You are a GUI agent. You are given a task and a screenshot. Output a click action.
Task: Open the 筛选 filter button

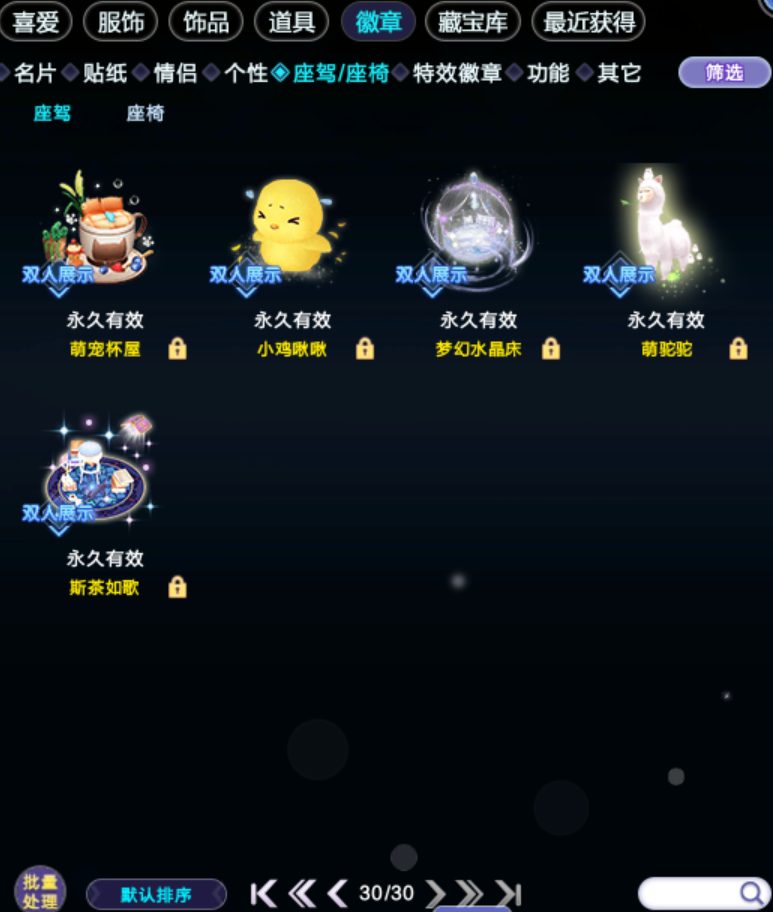pos(724,73)
